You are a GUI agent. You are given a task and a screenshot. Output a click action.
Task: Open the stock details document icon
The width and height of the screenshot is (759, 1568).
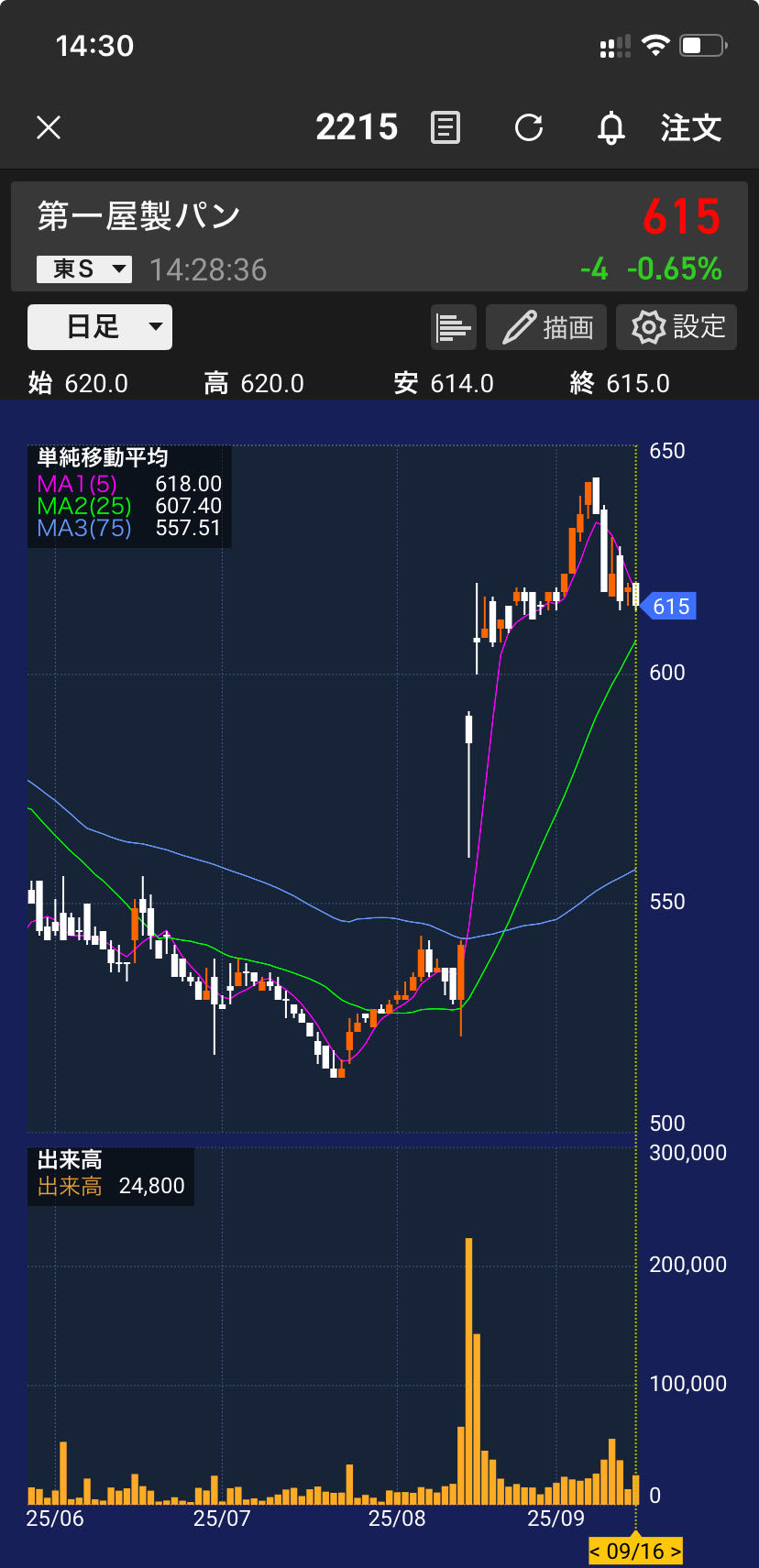[445, 127]
